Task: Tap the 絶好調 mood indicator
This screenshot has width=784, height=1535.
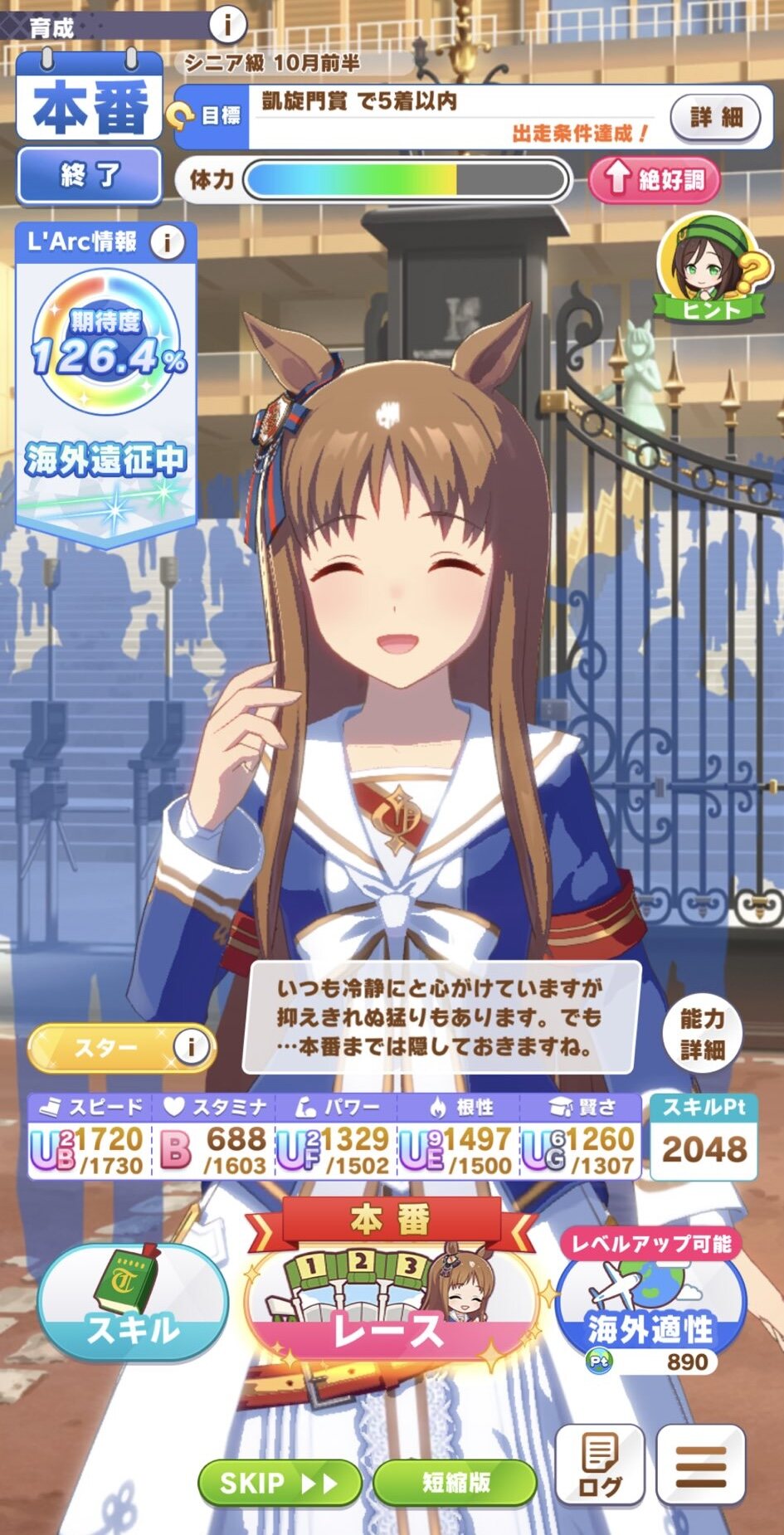Action: [x=653, y=179]
